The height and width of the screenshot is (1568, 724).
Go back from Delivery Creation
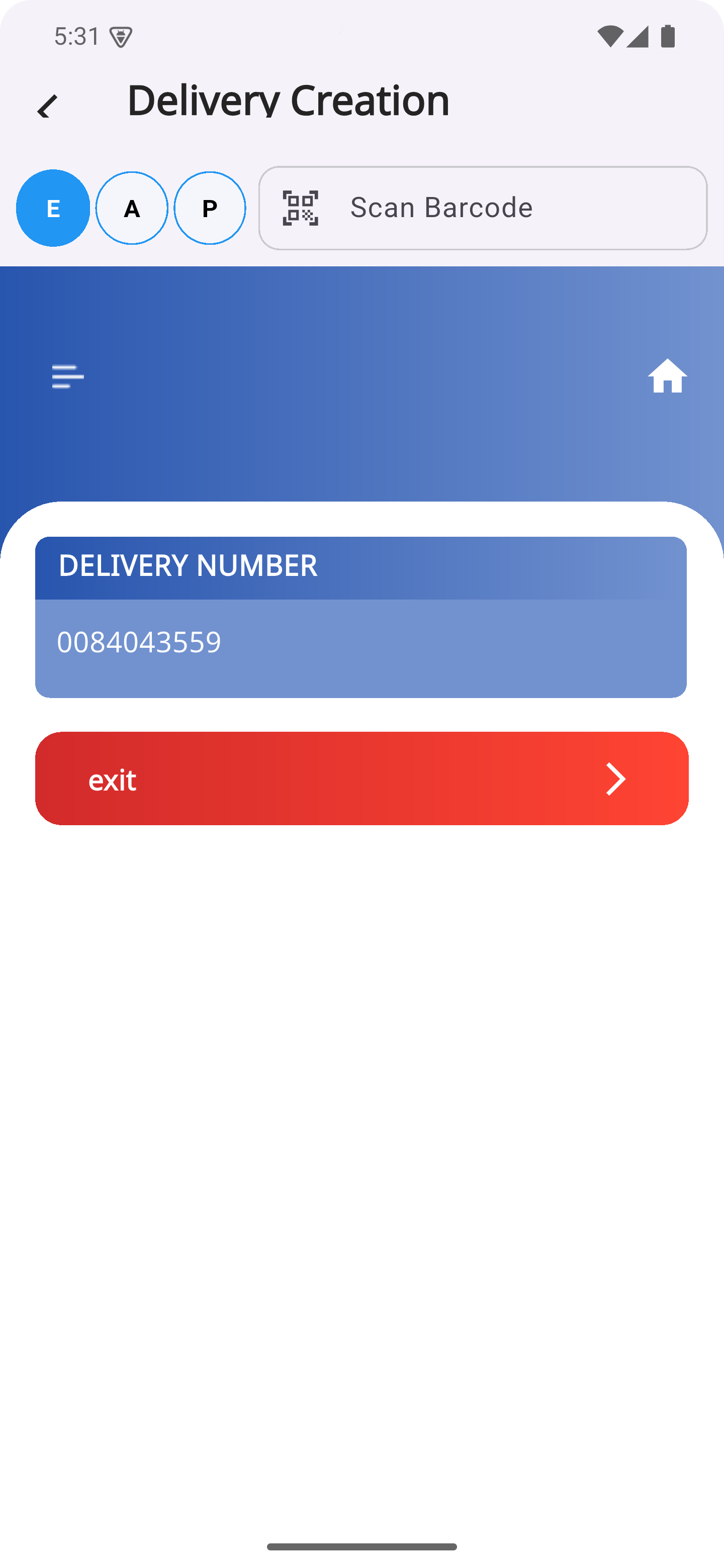pyautogui.click(x=47, y=107)
